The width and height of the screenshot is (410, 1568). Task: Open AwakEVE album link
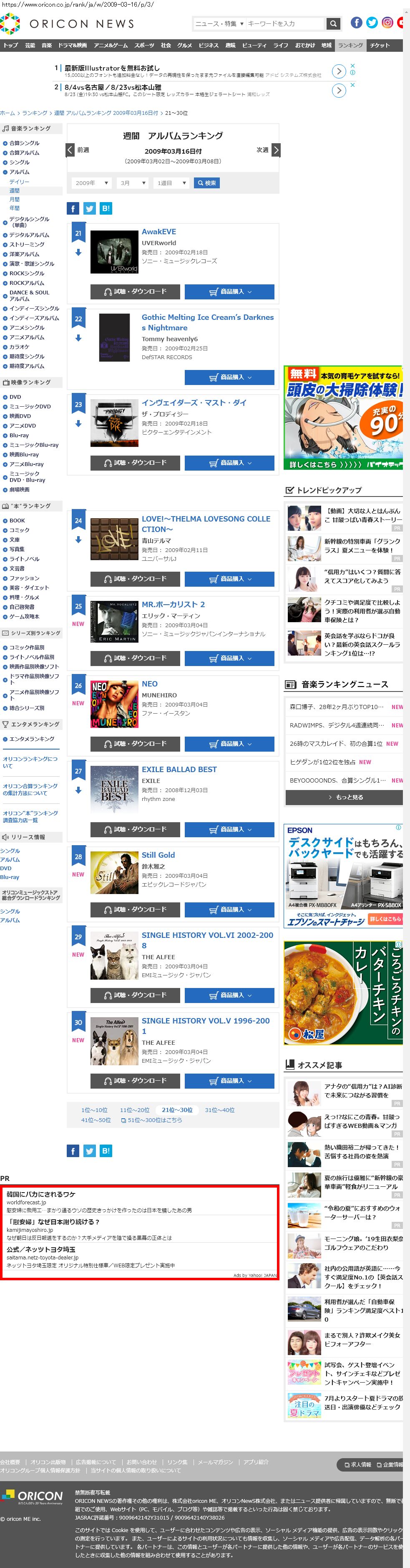159,232
